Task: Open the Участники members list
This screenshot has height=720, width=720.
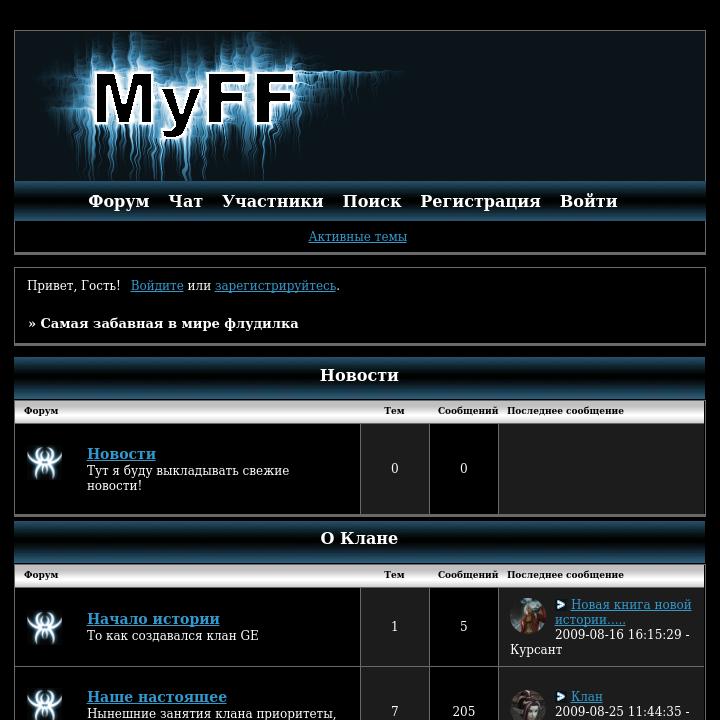Action: pyautogui.click(x=272, y=201)
